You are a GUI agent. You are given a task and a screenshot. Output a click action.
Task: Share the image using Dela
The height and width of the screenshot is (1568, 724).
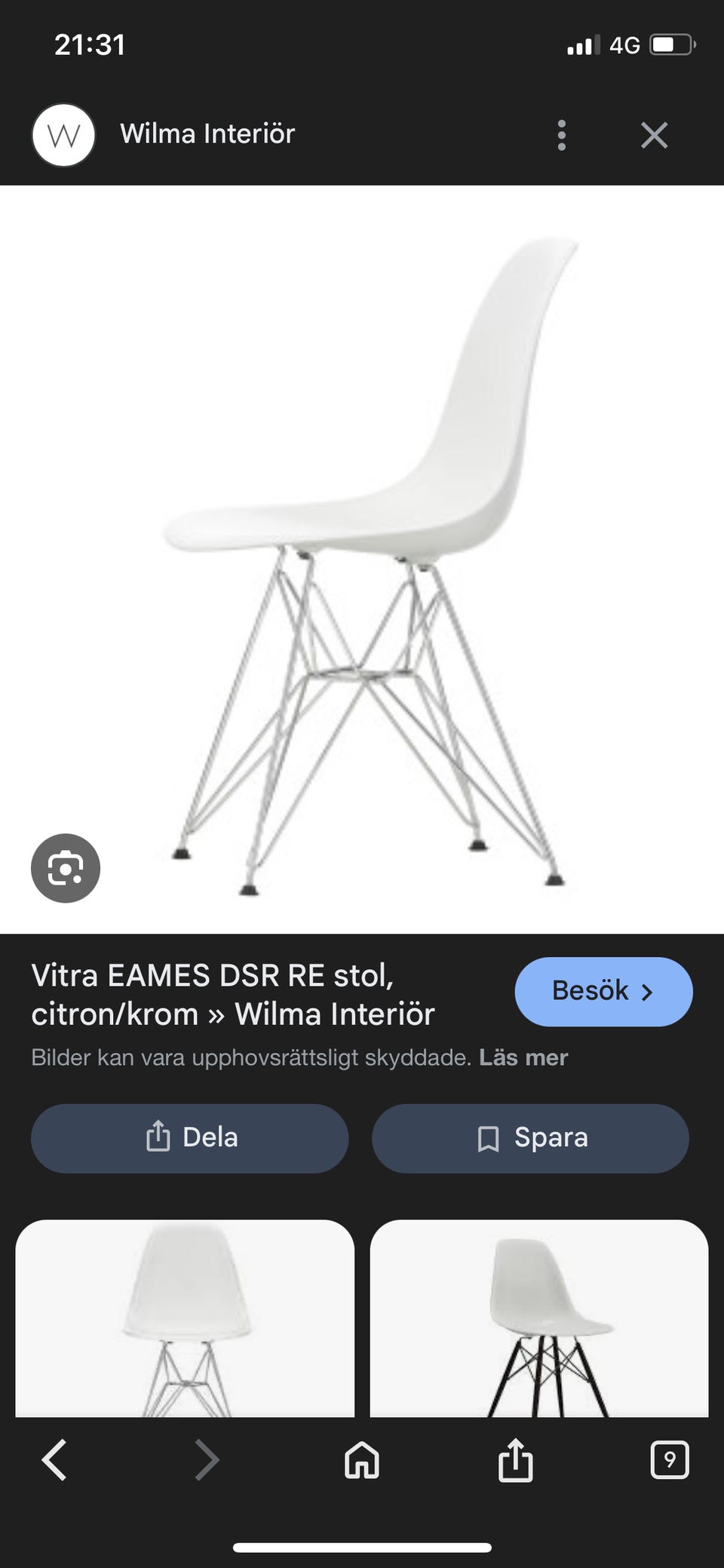pos(189,1137)
